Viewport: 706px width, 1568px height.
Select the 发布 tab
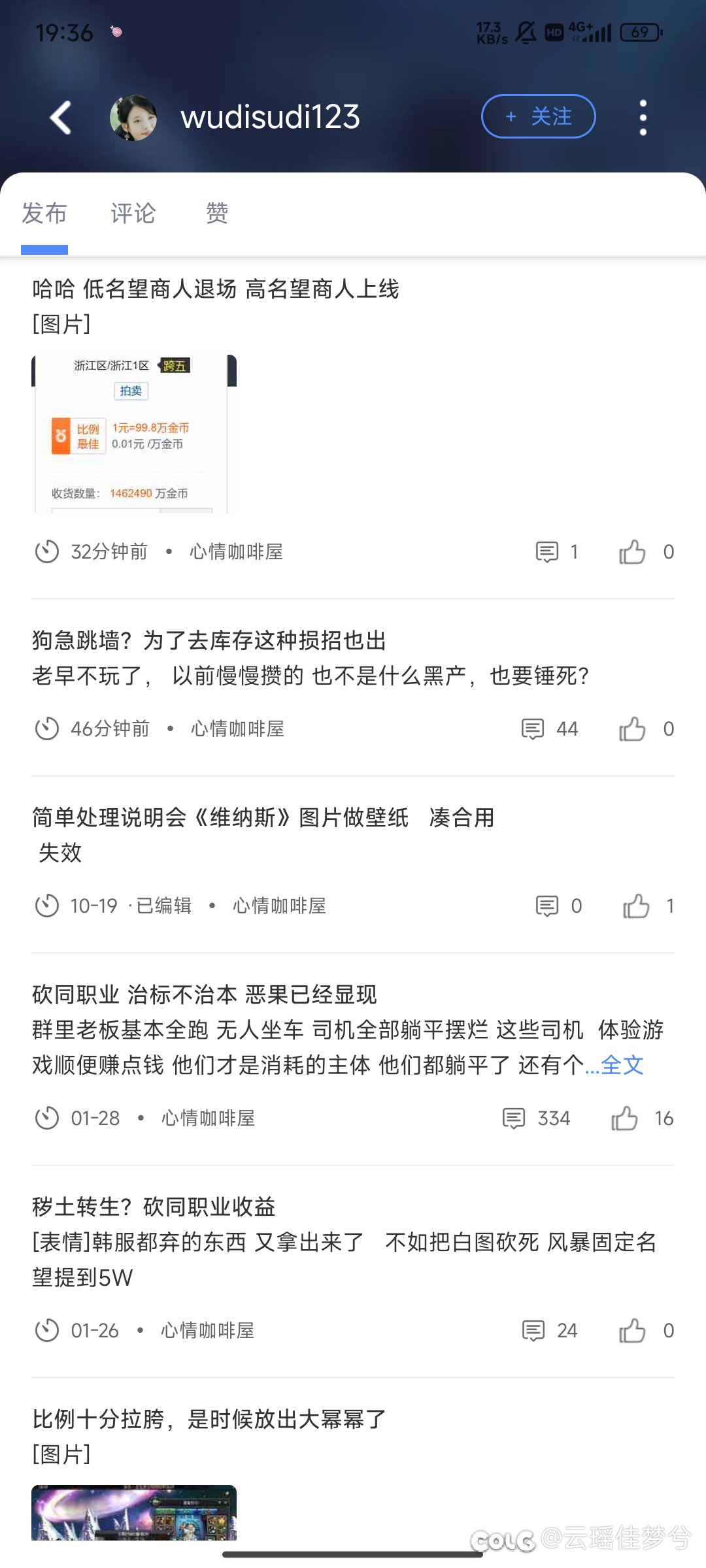(x=44, y=213)
